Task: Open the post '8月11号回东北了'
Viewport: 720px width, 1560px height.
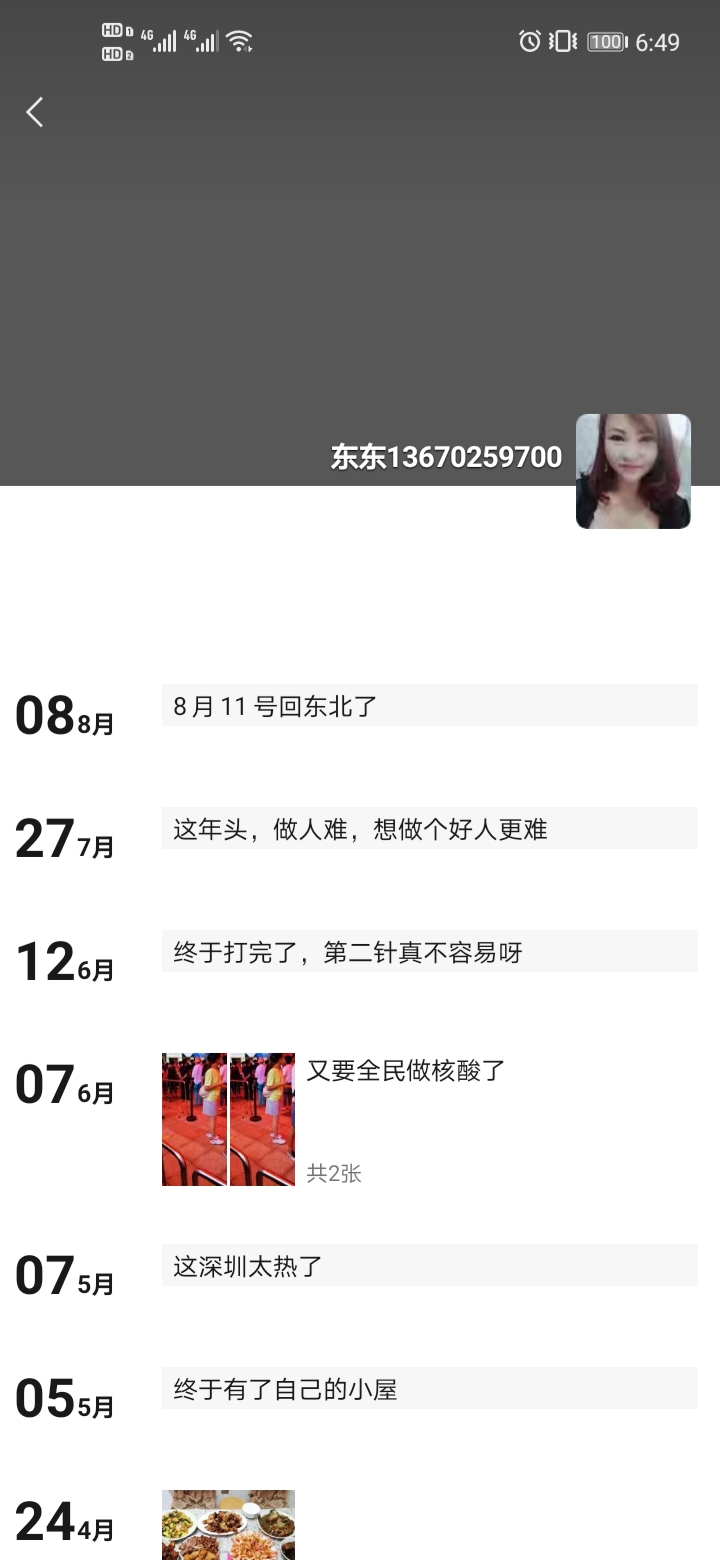Action: point(429,706)
